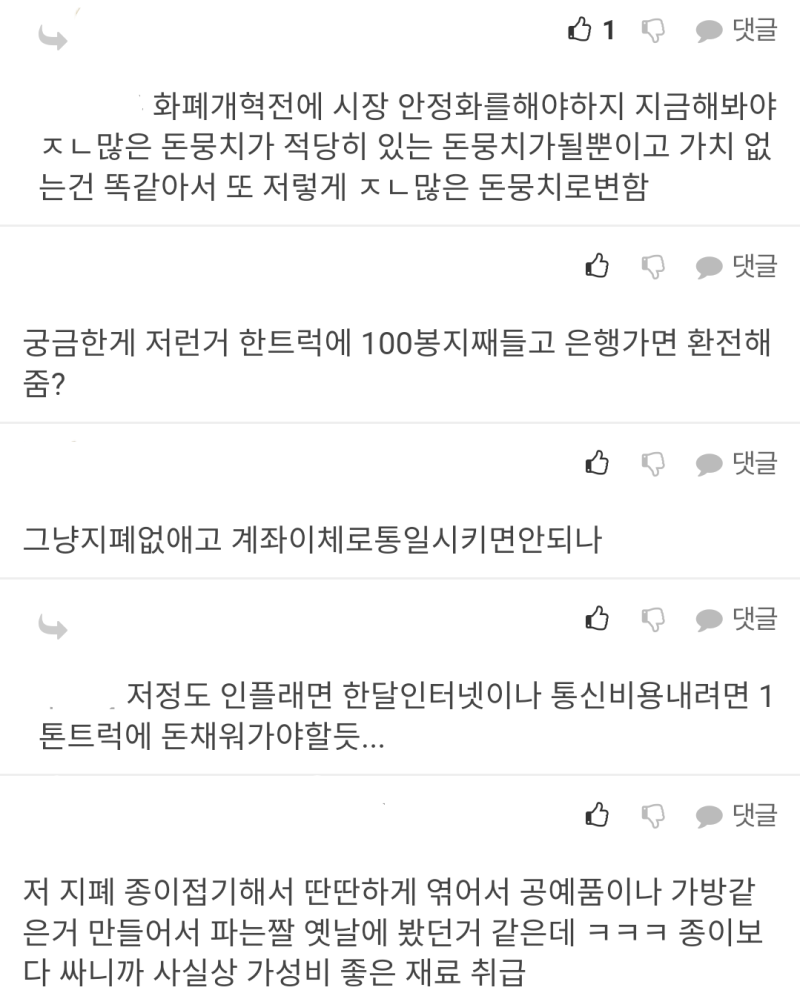800x996 pixels.
Task: Dislike the 화폐개혁 comment
Action: tap(654, 32)
